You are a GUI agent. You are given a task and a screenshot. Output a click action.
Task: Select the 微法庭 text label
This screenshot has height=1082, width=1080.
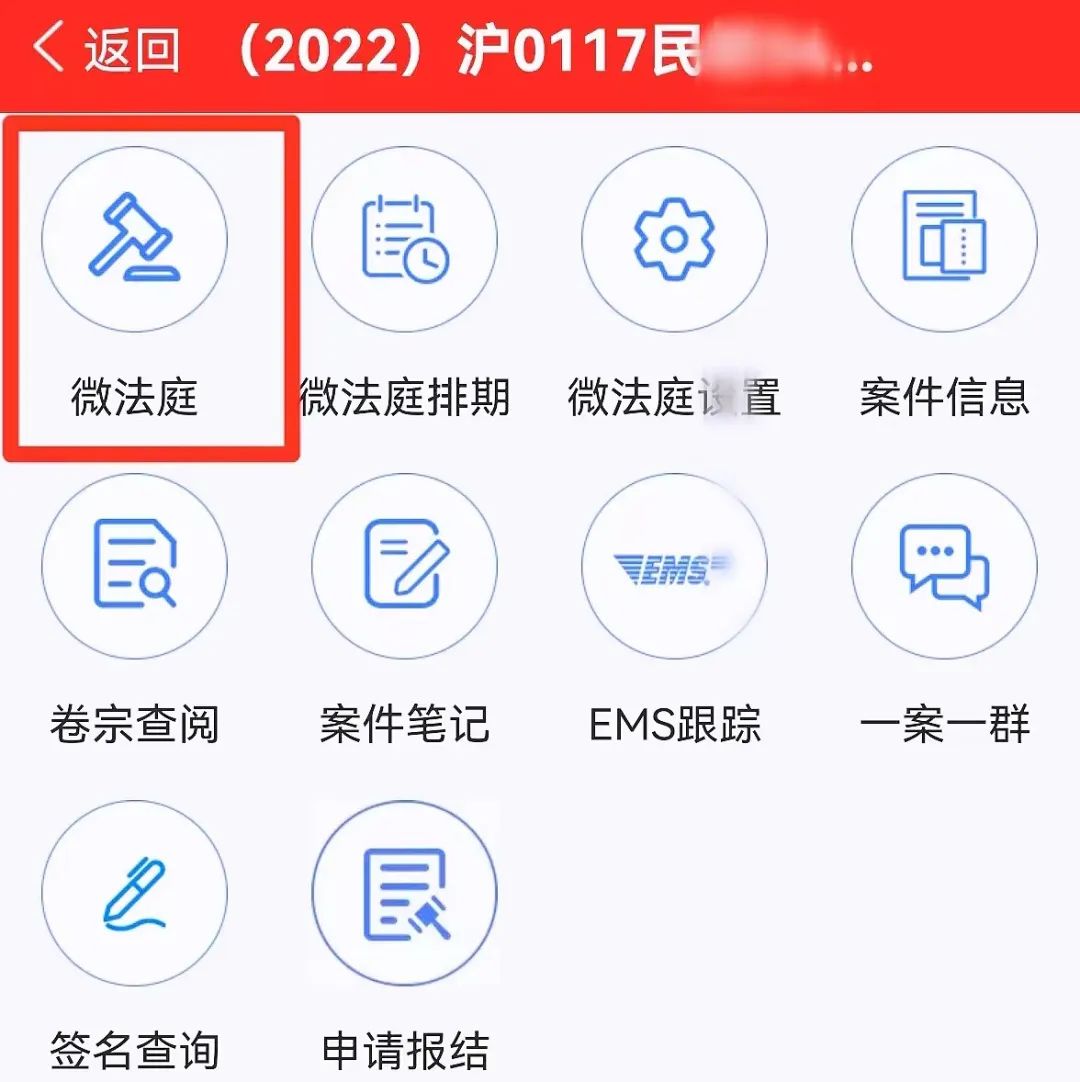pos(136,396)
